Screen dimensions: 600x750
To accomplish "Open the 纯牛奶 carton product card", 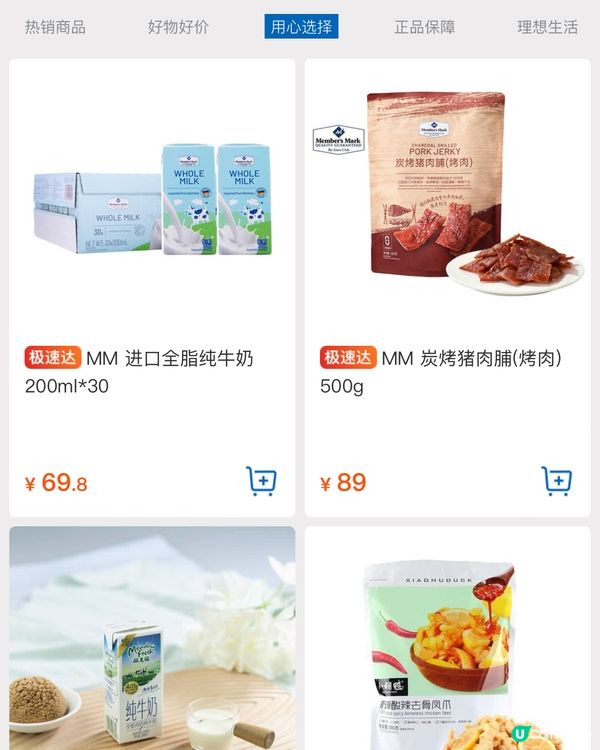I will 152,640.
